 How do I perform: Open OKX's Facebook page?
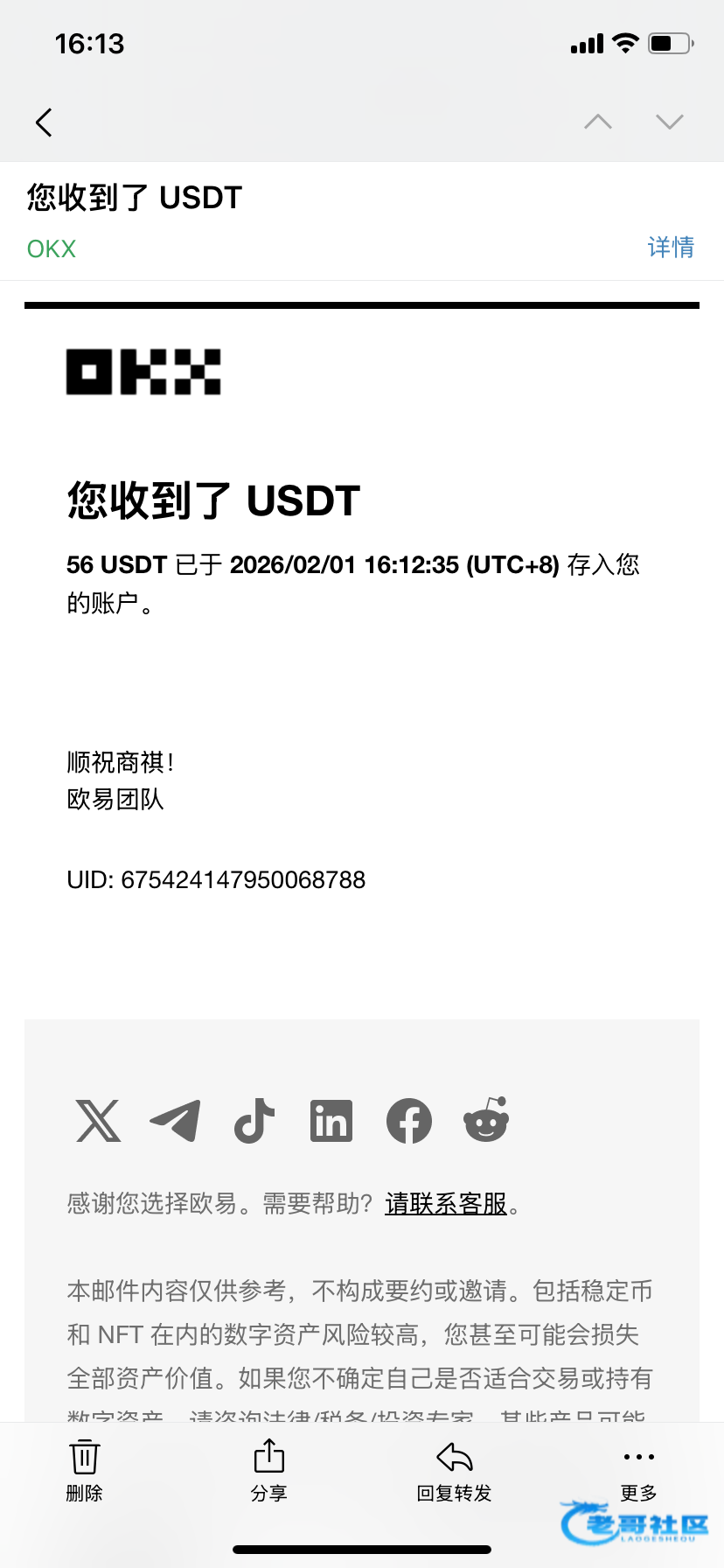pyautogui.click(x=409, y=1121)
